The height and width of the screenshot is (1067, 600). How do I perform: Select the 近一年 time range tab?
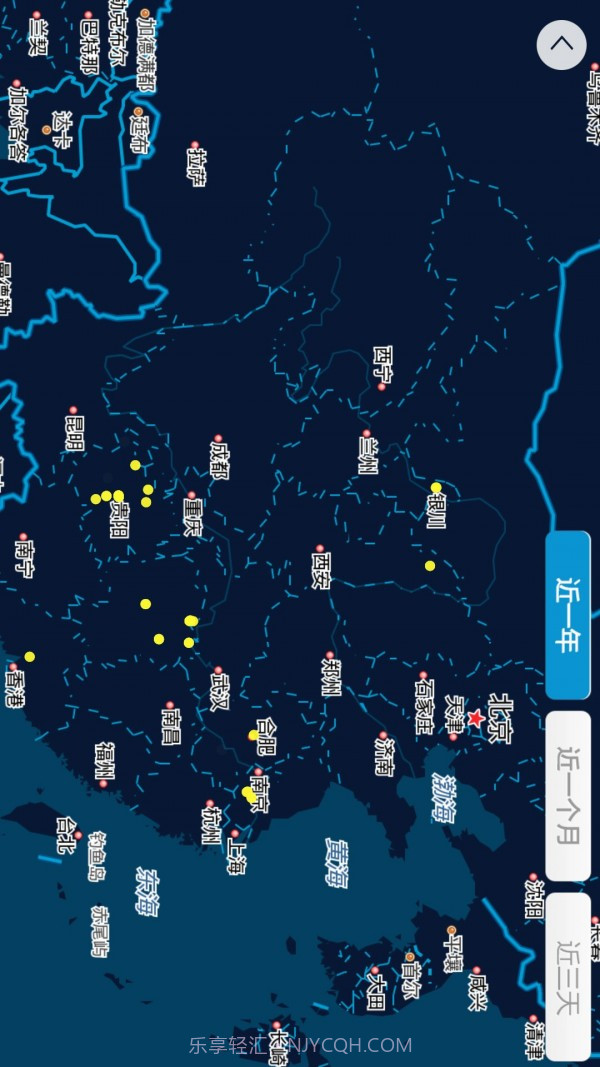coord(568,614)
